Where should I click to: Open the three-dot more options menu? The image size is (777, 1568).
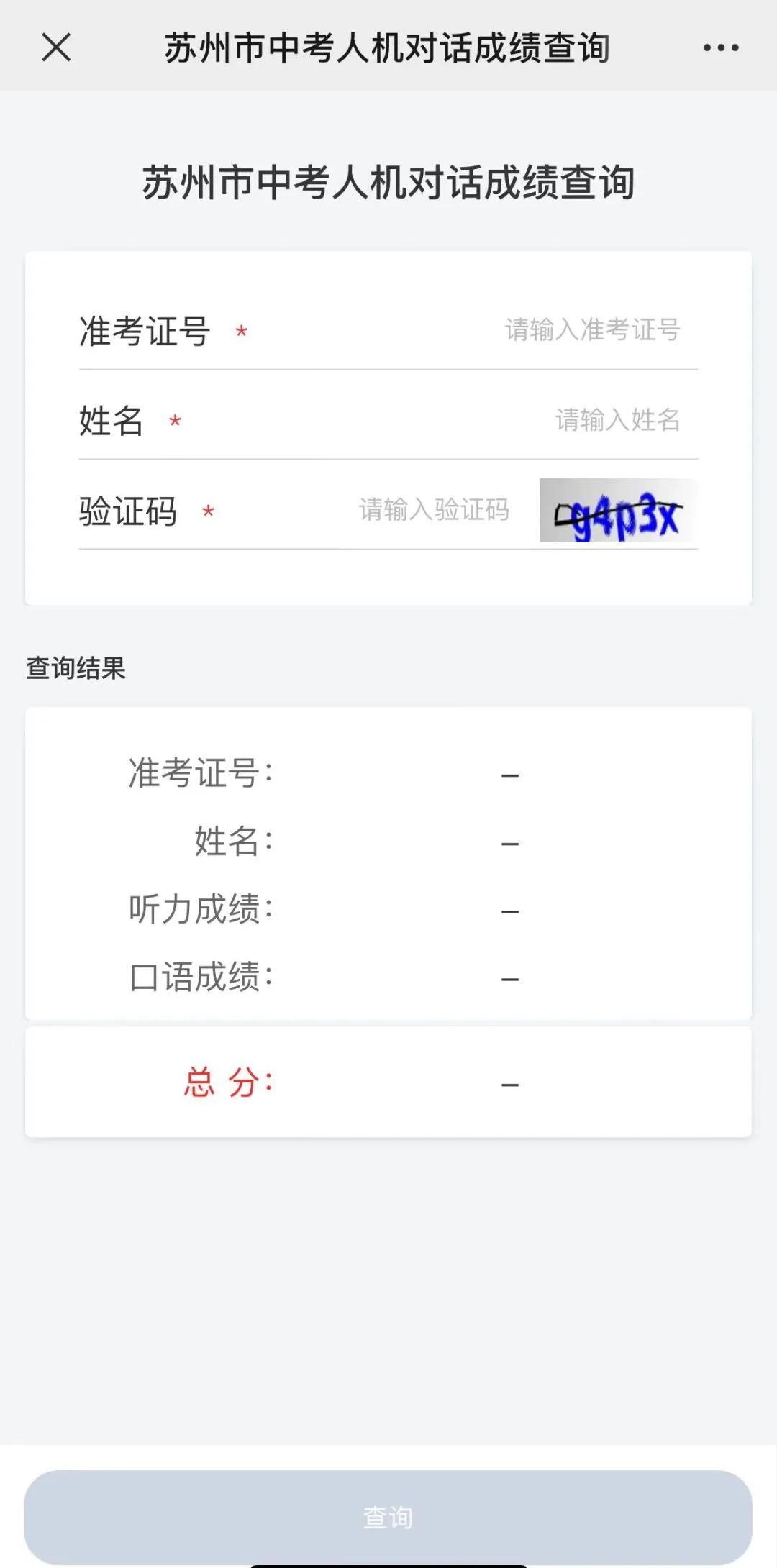pos(720,48)
